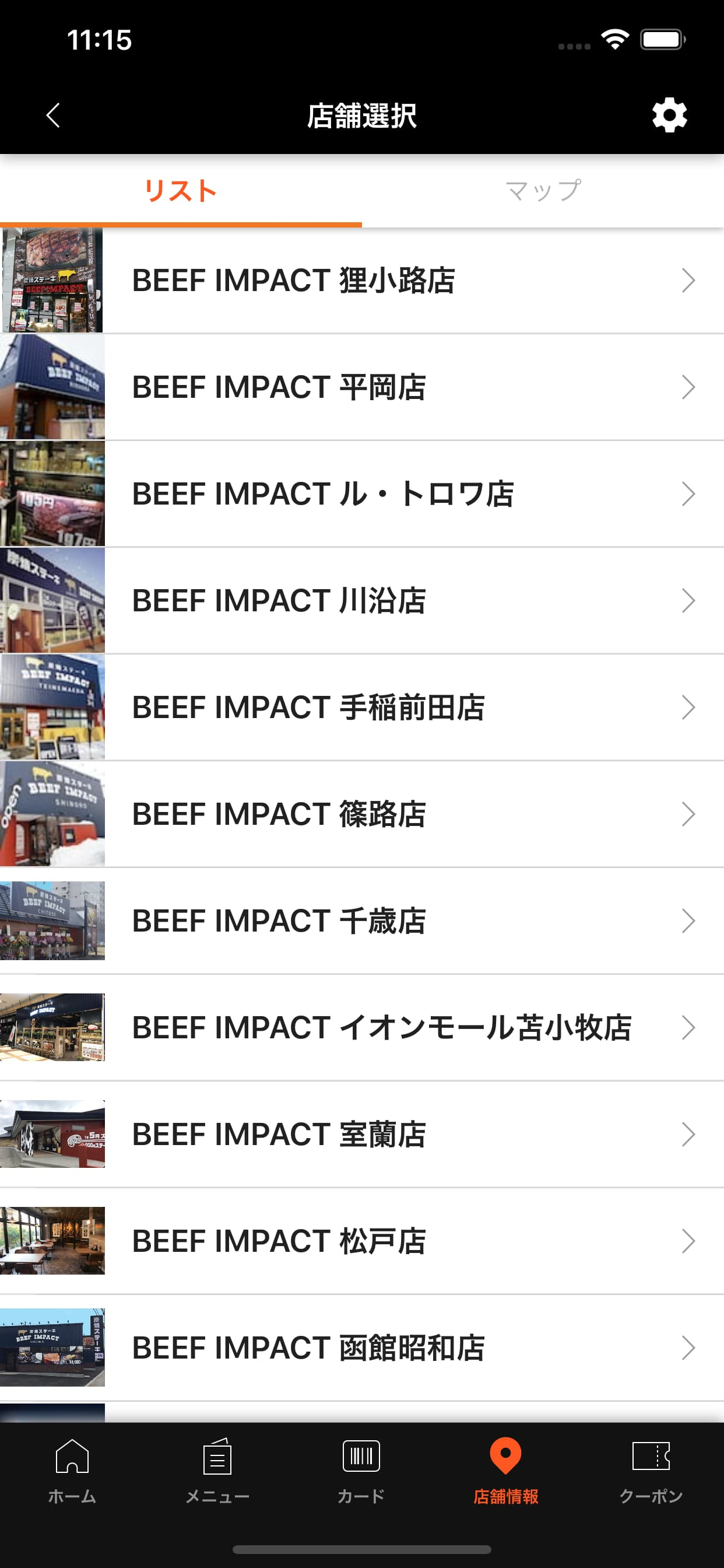The height and width of the screenshot is (1568, 724).
Task: Go to the ホーム tab
Action: 72,1471
